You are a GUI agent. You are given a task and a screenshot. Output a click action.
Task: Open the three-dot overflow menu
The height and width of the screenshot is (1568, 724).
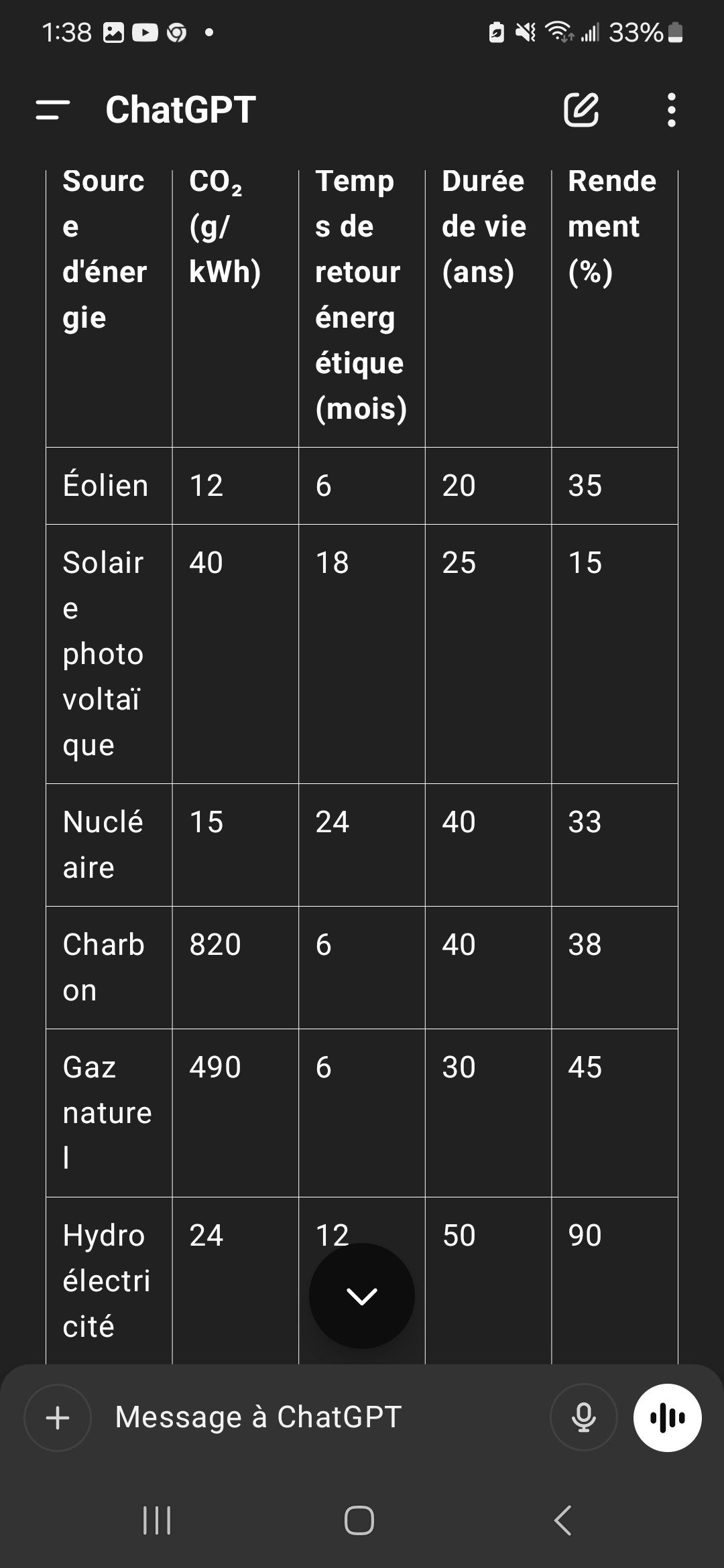click(x=671, y=110)
